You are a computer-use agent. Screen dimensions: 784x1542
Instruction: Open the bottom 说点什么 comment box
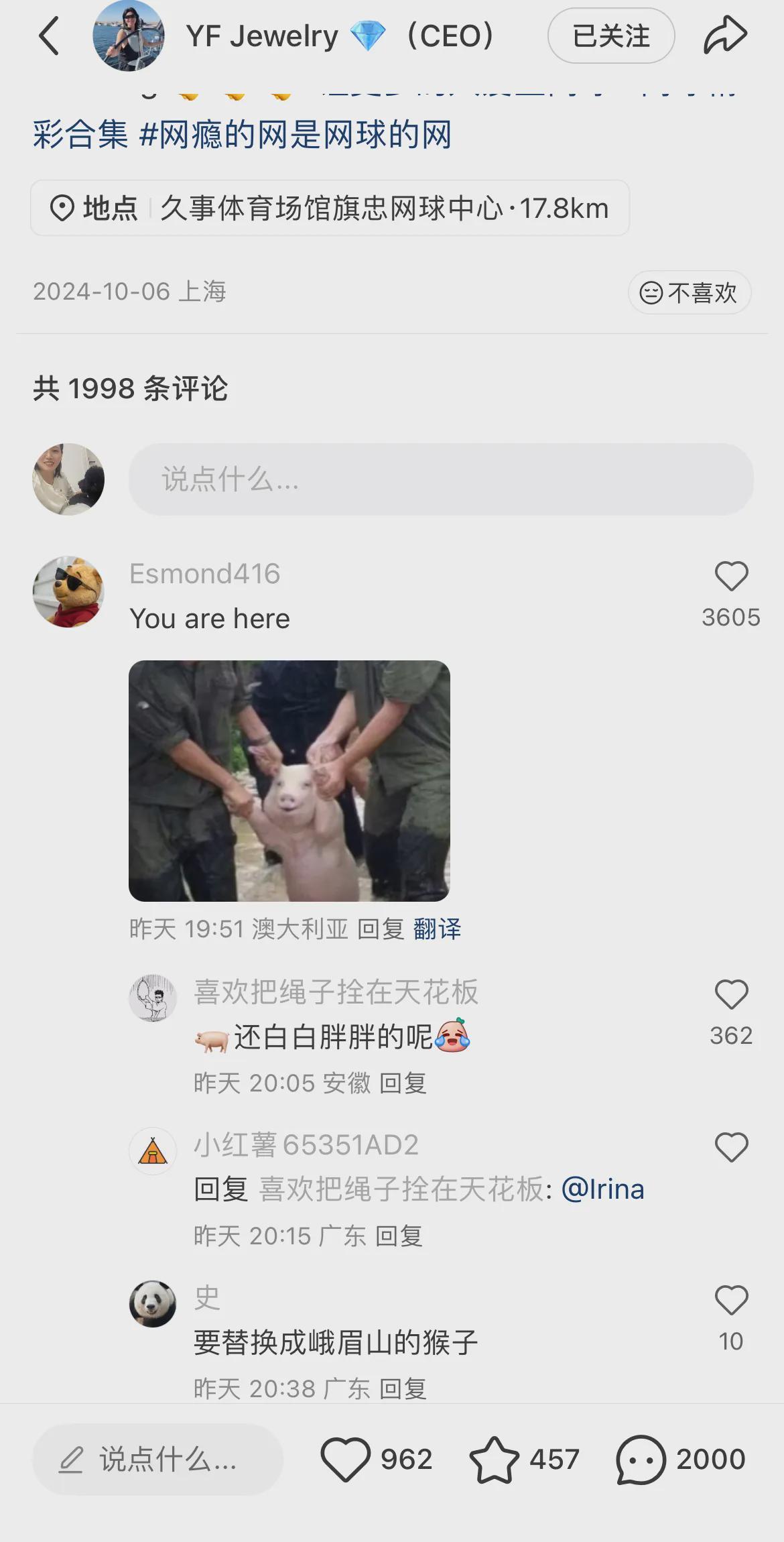click(158, 1460)
